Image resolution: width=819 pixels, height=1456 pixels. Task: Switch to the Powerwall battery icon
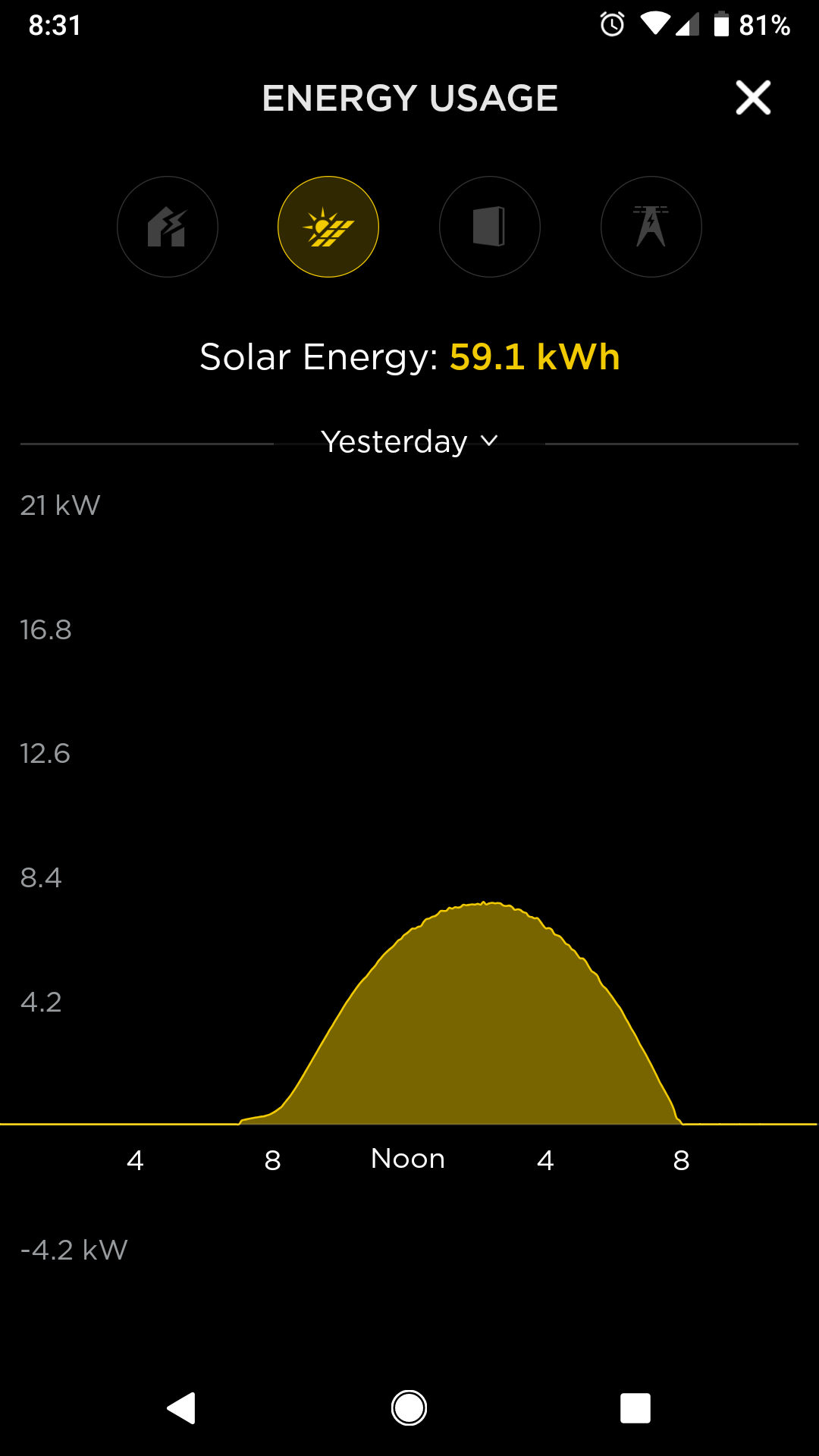pos(490,227)
